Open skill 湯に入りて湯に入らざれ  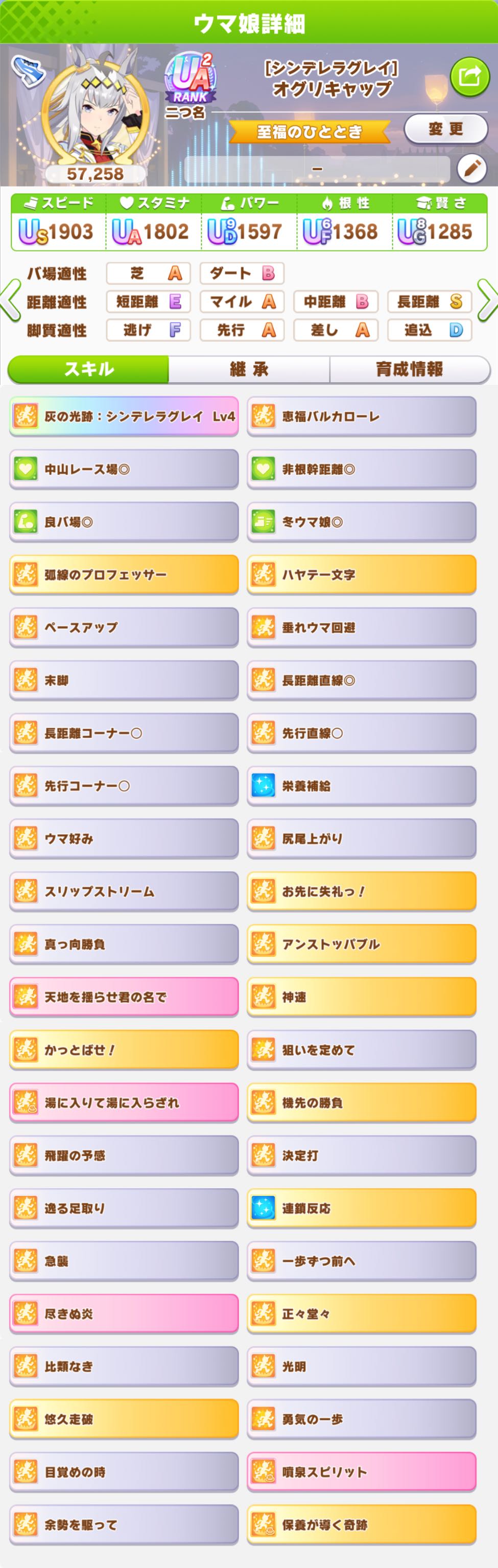pyautogui.click(x=124, y=1102)
